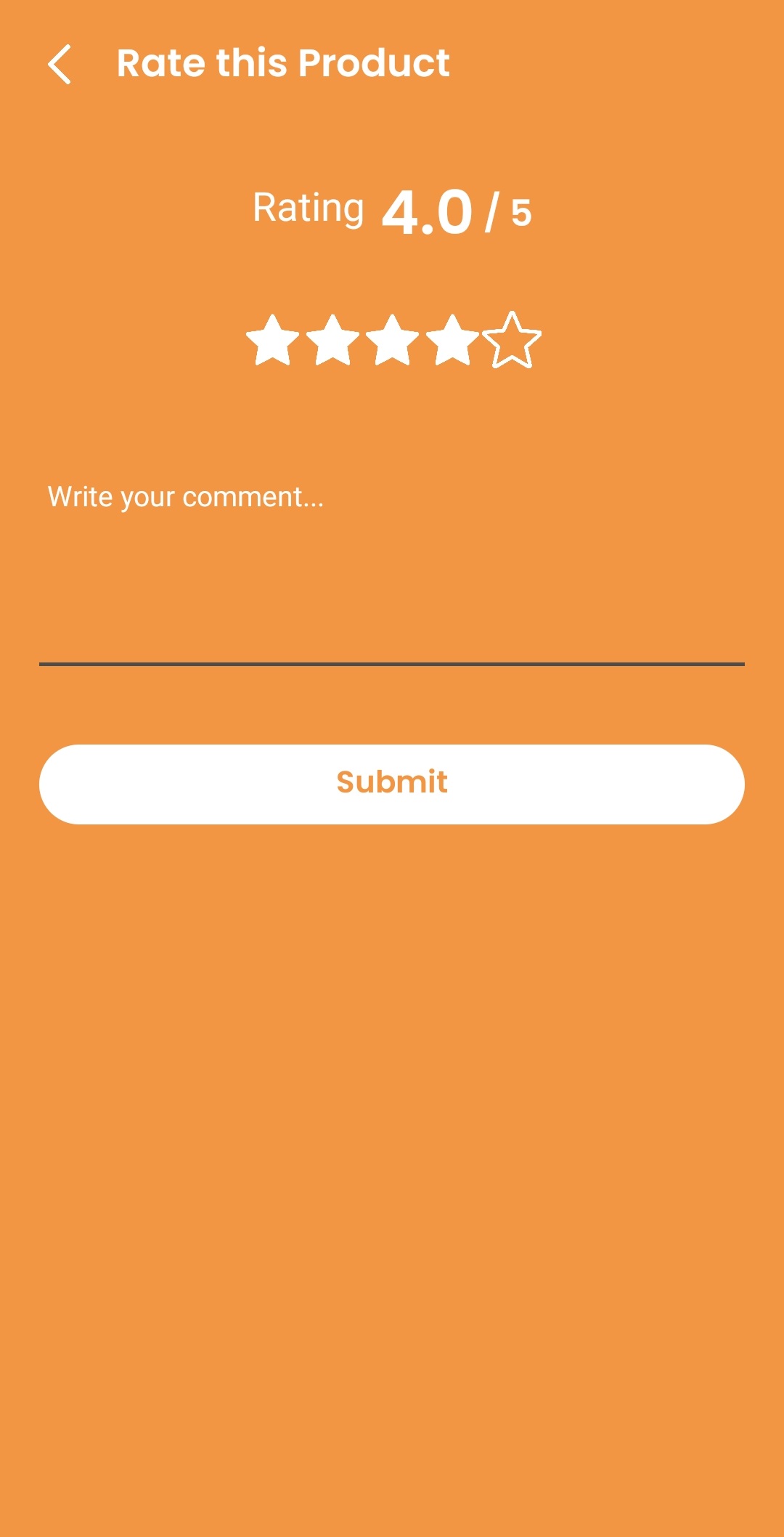
Task: Tap the fourth filled star
Action: click(x=452, y=341)
